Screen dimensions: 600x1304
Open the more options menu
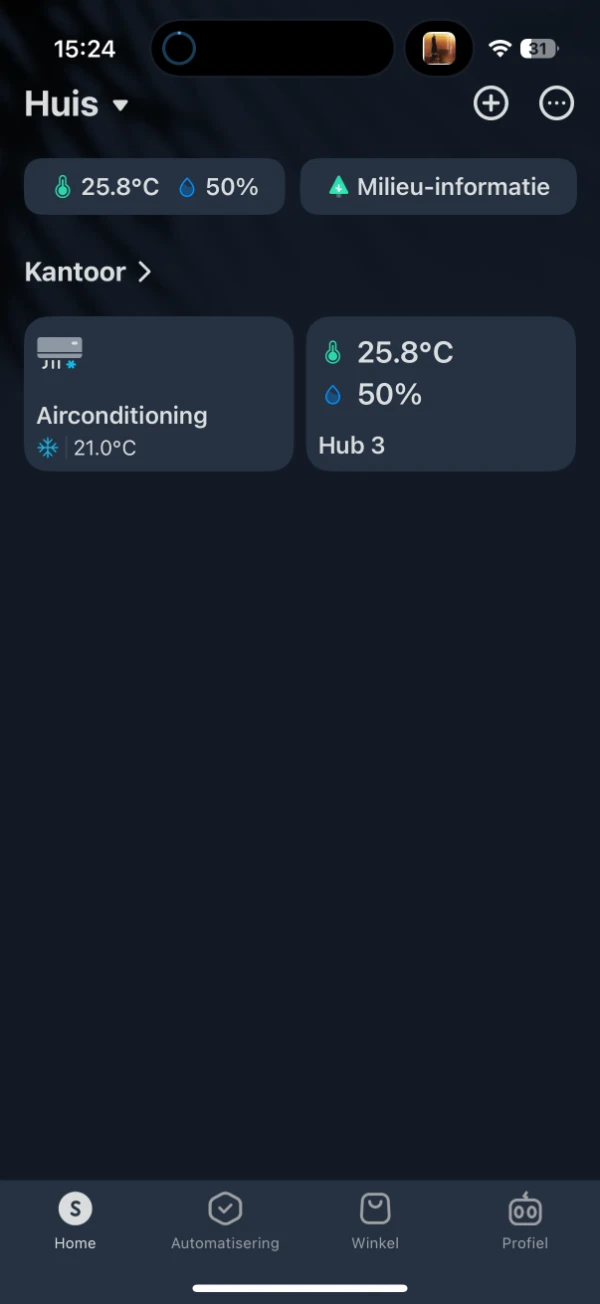click(x=556, y=103)
